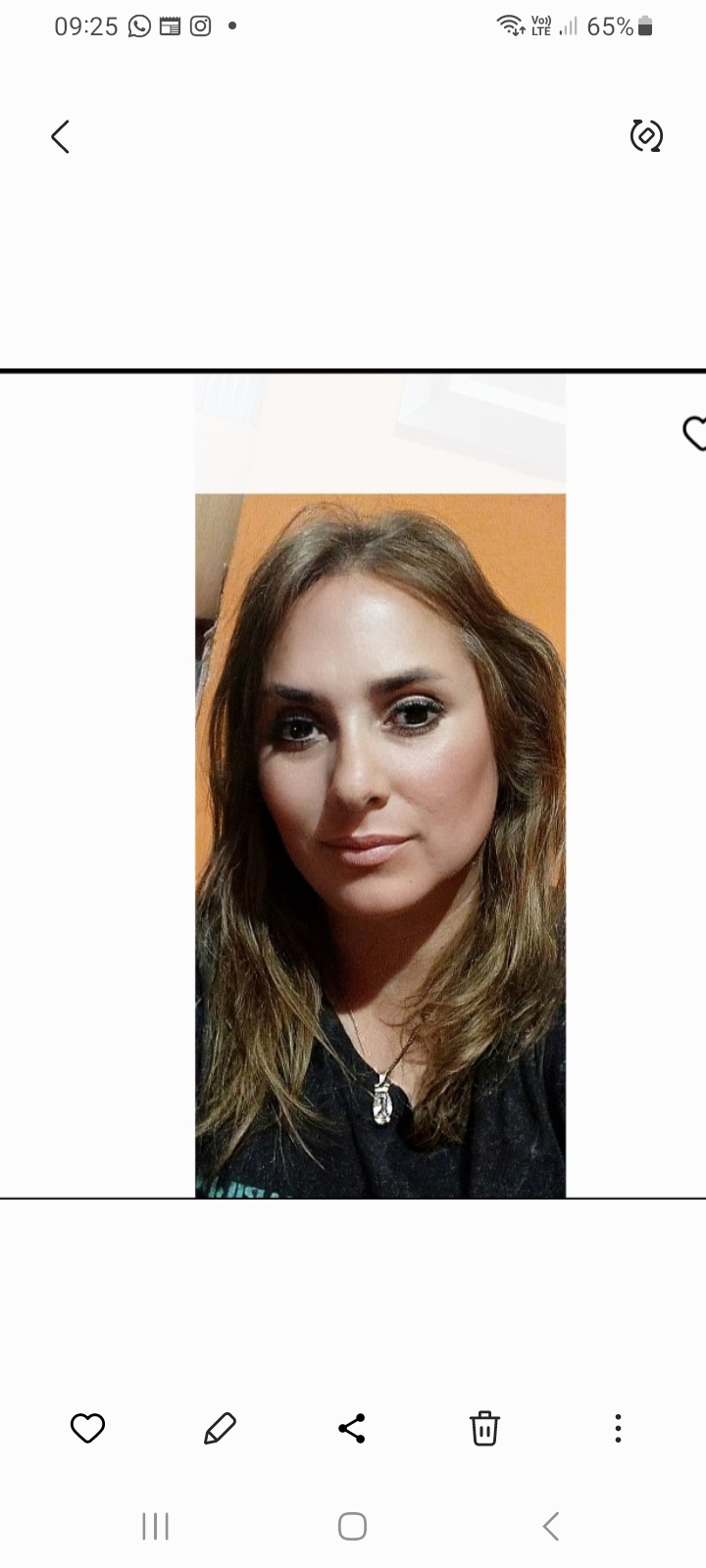Open the three-dot more options menu
The height and width of the screenshot is (1568, 706).
click(x=618, y=1429)
